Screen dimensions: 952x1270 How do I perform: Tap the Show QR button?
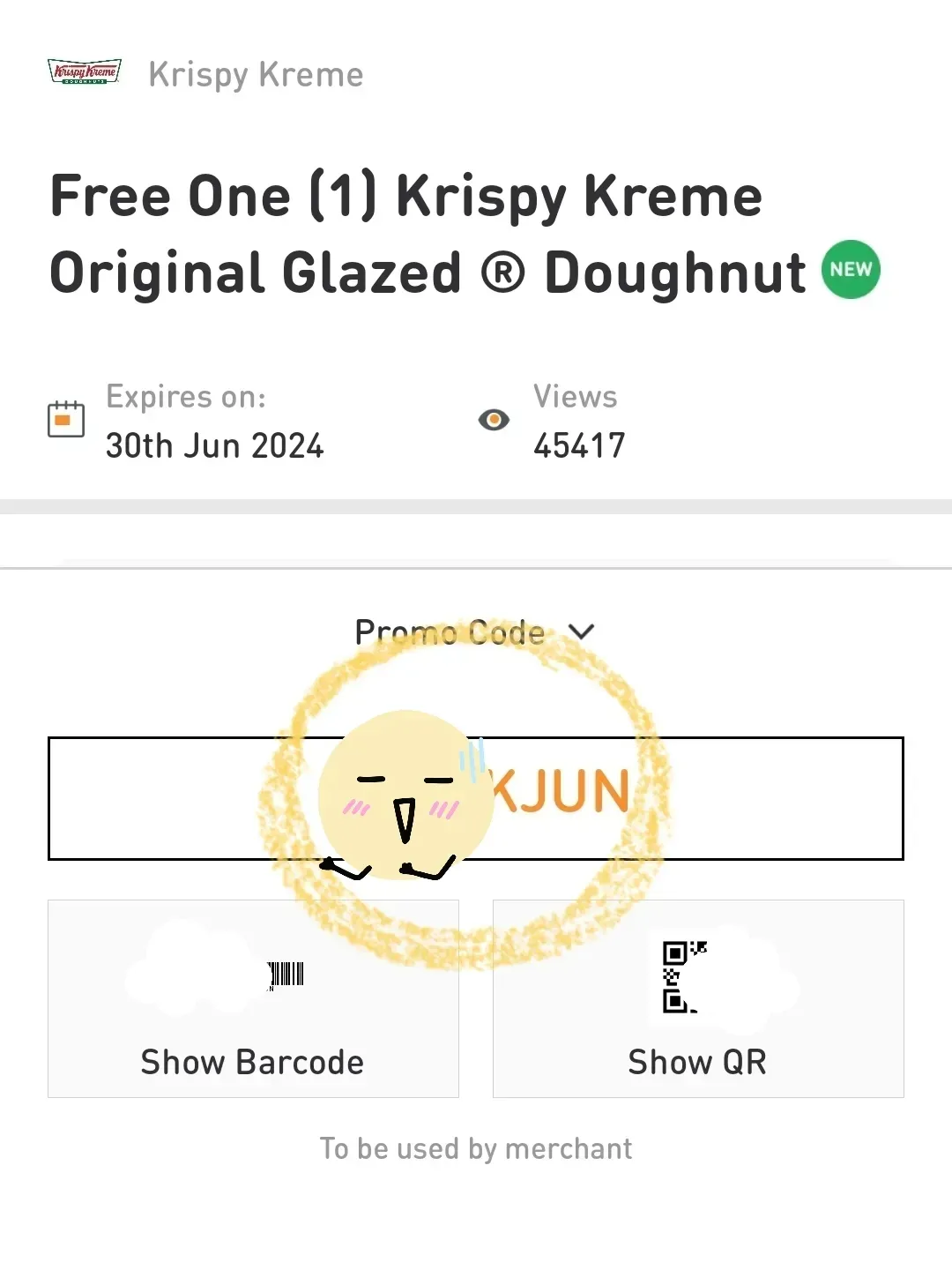pos(698,998)
